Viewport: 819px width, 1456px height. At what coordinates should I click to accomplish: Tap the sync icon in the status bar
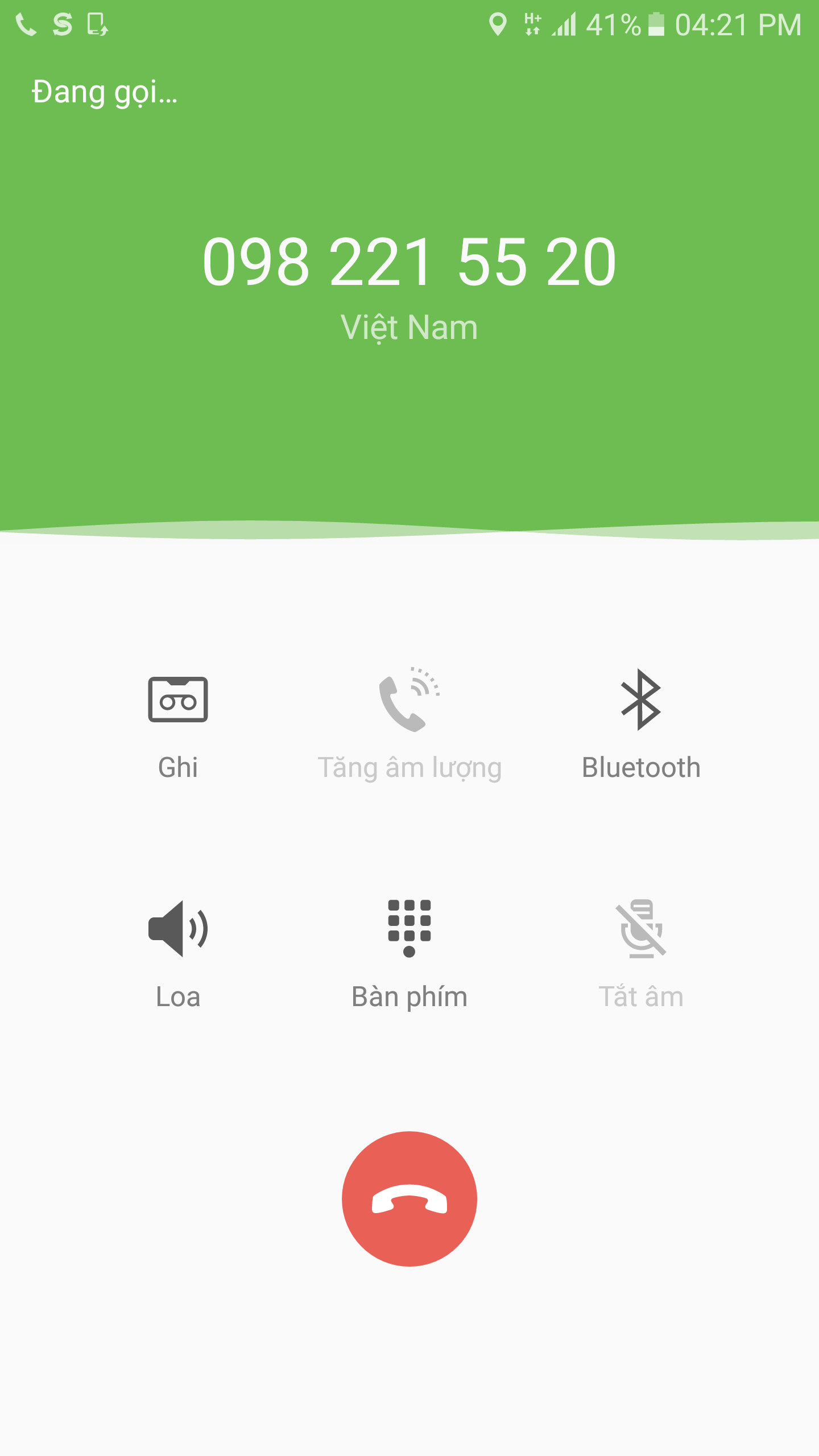tap(61, 25)
